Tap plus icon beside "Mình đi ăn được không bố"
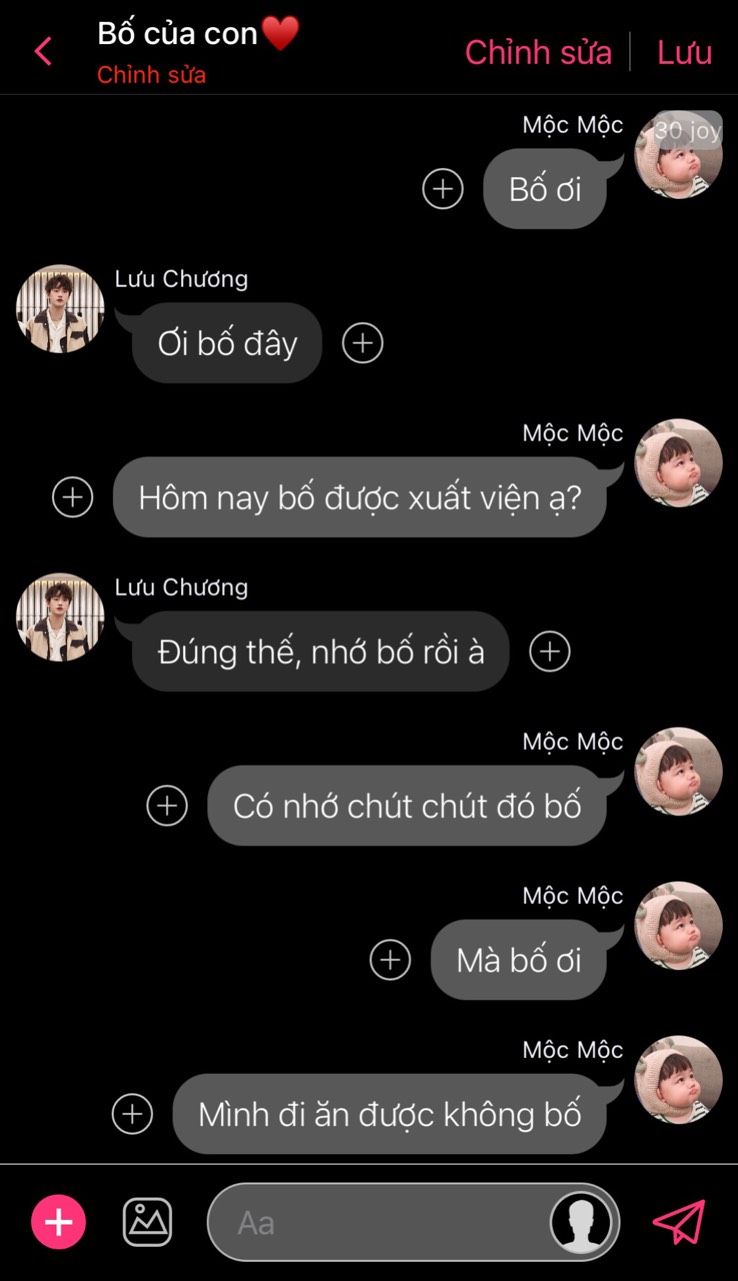Viewport: 738px width, 1281px height. click(132, 1114)
